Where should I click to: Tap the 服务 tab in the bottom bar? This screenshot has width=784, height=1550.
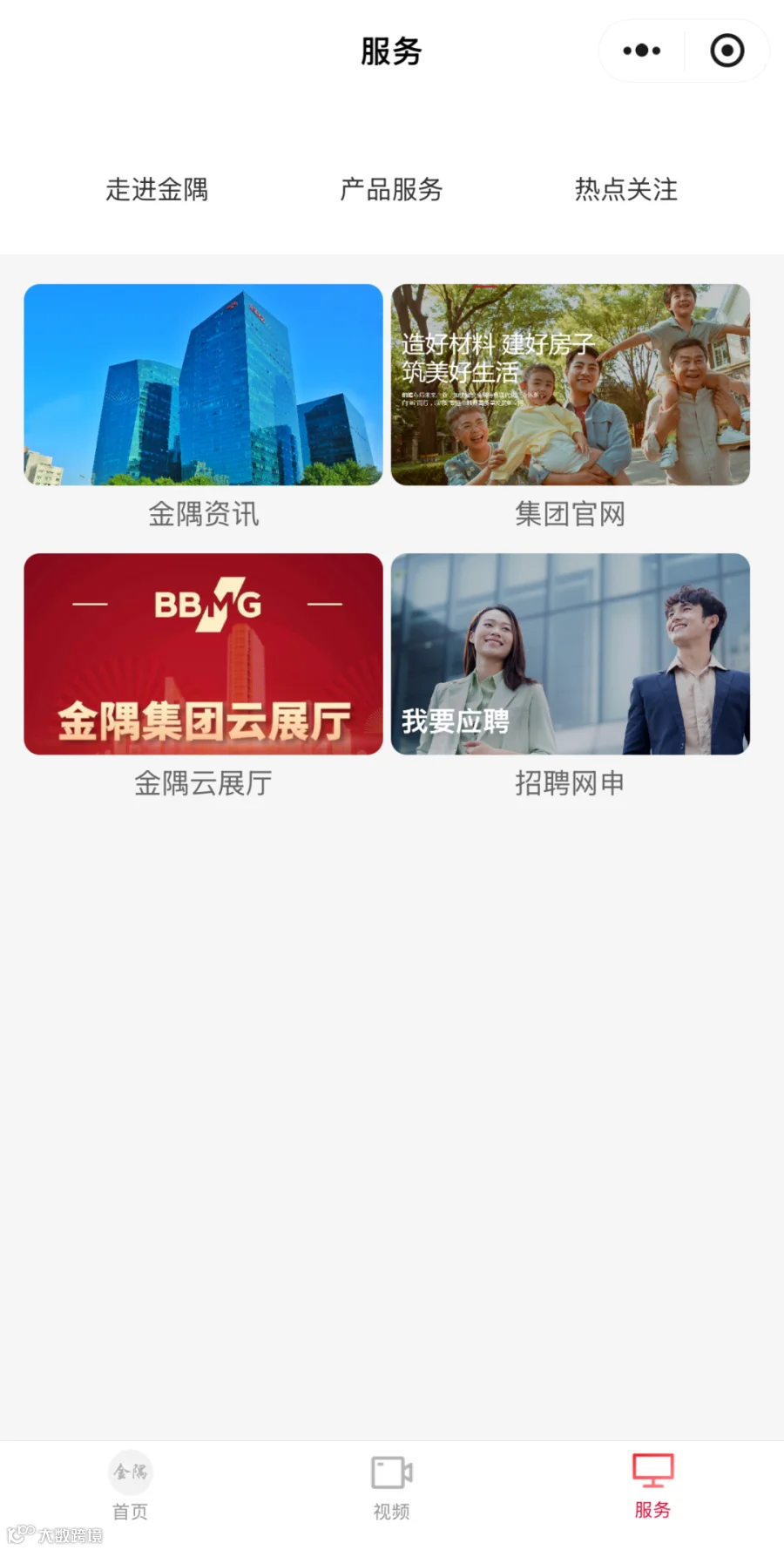[x=652, y=1486]
